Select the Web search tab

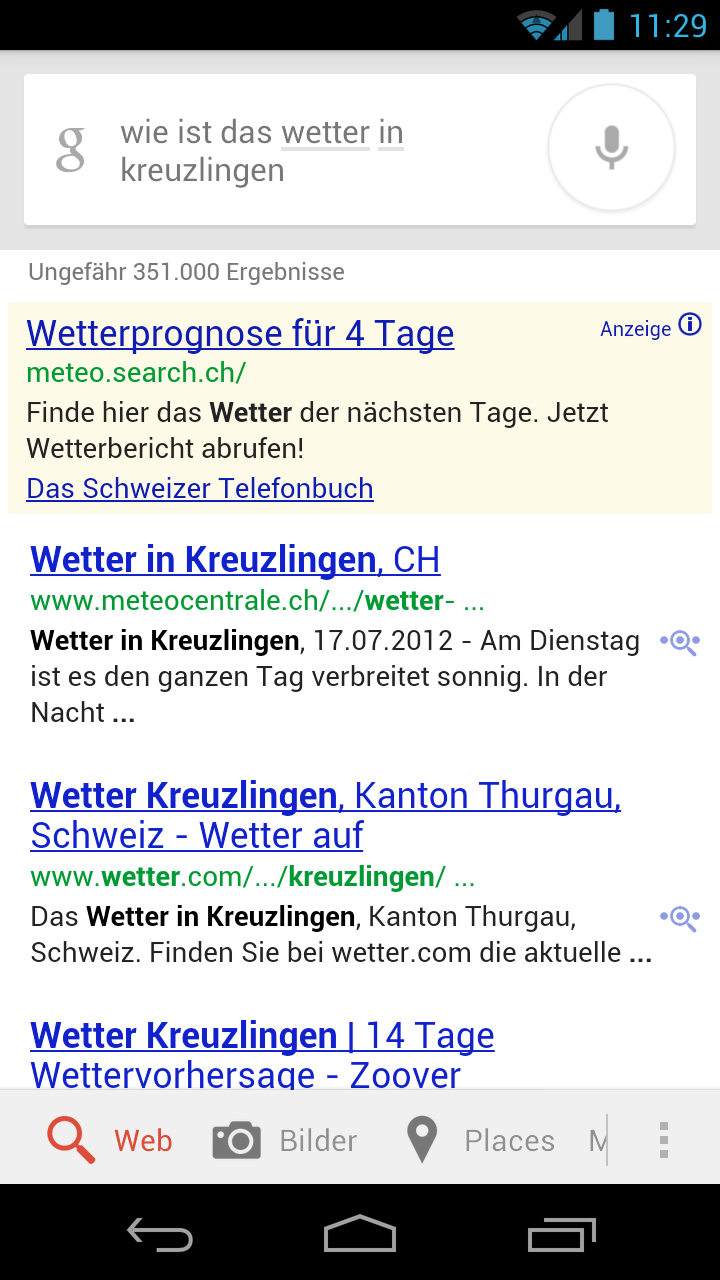(110, 1140)
